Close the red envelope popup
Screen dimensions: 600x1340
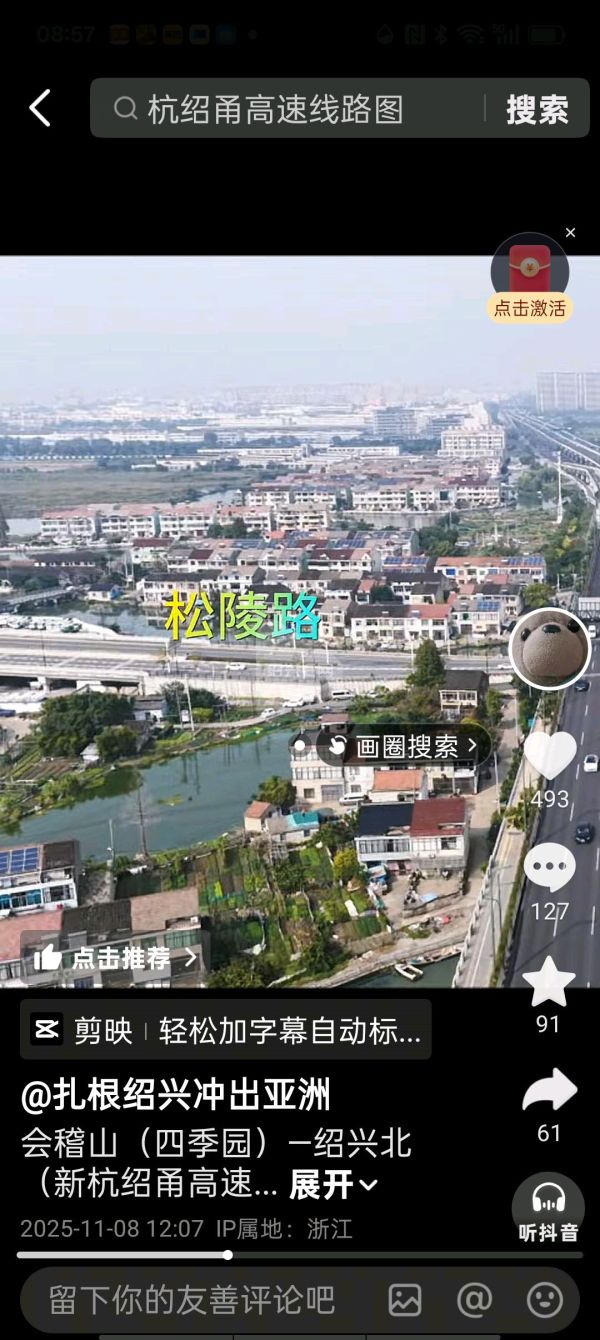pos(570,233)
